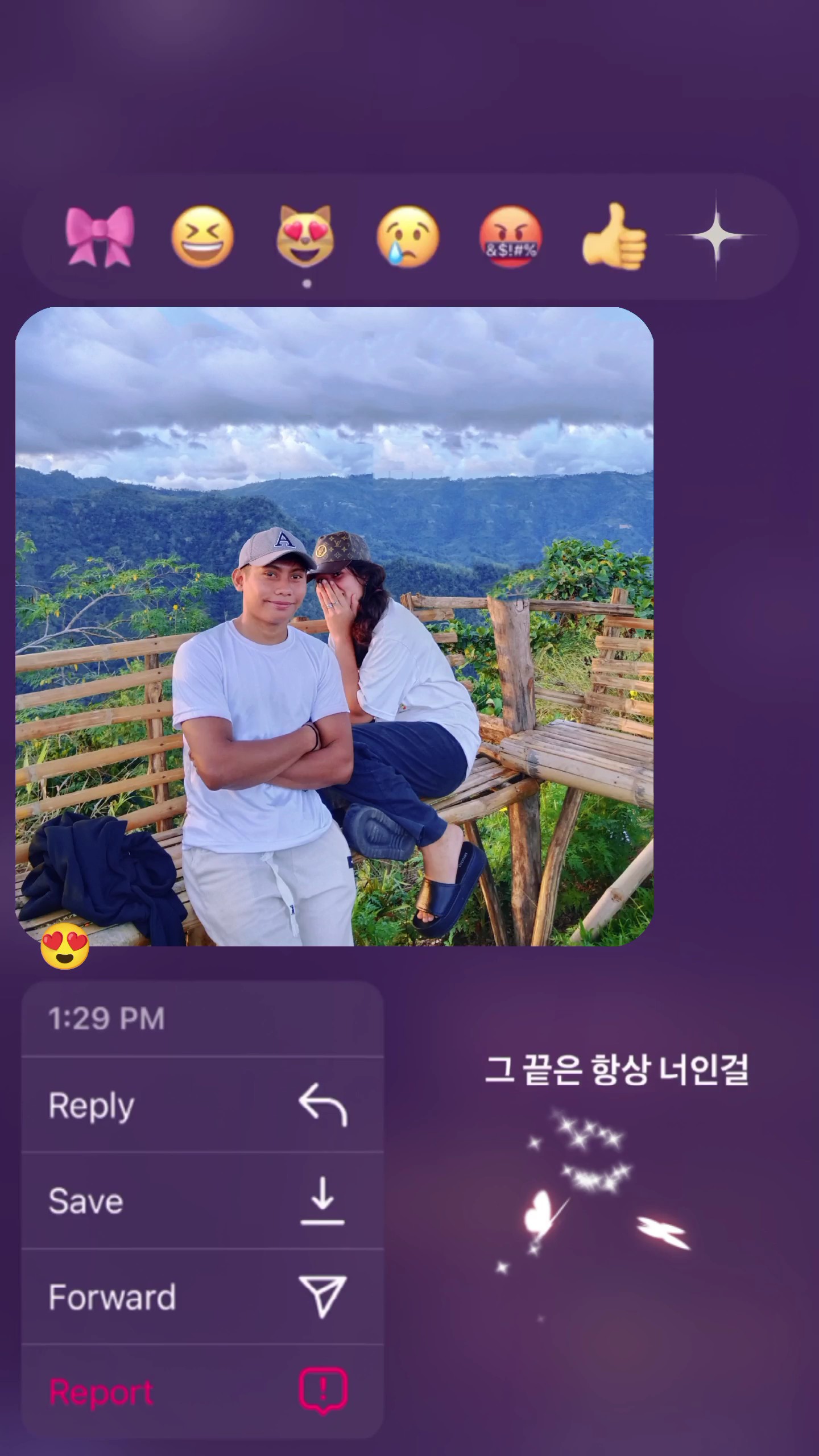Forward the photo to someone else
The width and height of the screenshot is (819, 1456).
click(x=202, y=1296)
